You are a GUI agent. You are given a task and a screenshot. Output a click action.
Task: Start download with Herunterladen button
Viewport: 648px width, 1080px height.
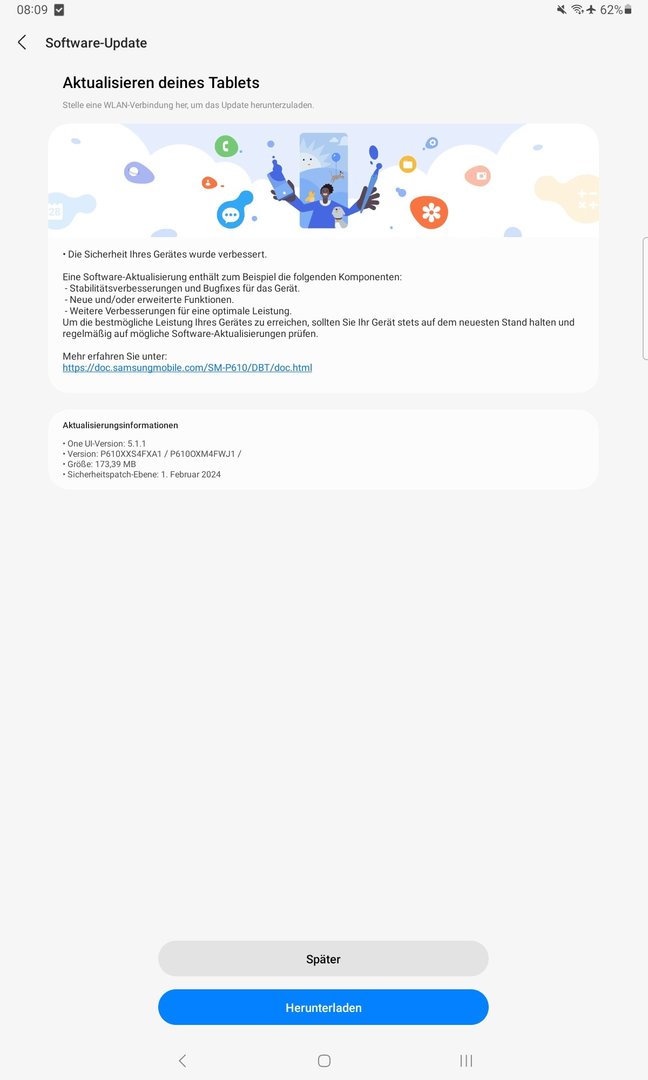tap(323, 1008)
